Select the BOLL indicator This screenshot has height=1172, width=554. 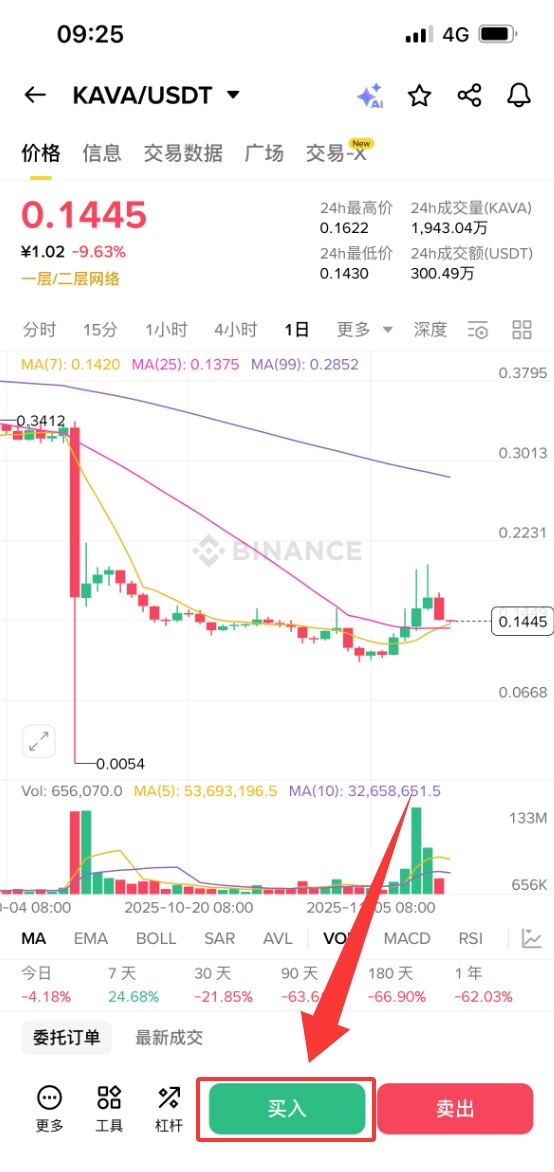tap(156, 939)
